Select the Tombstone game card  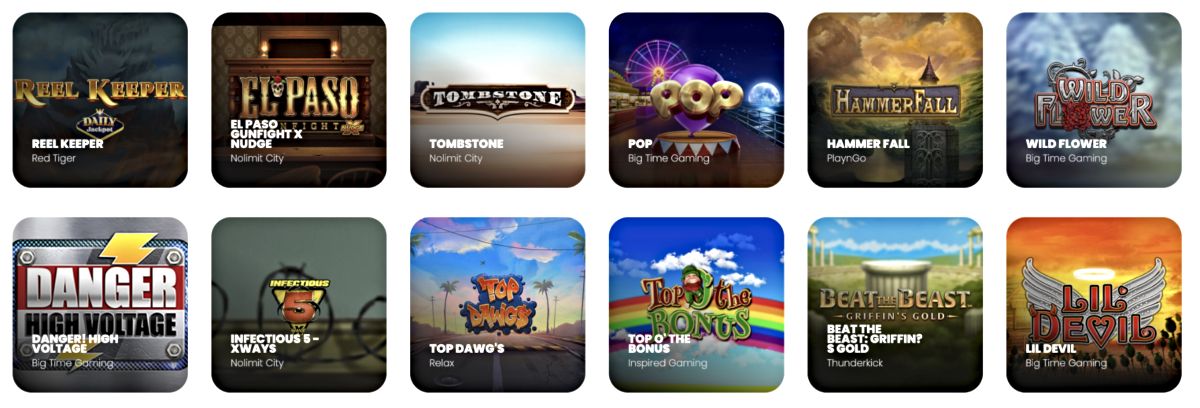click(497, 99)
